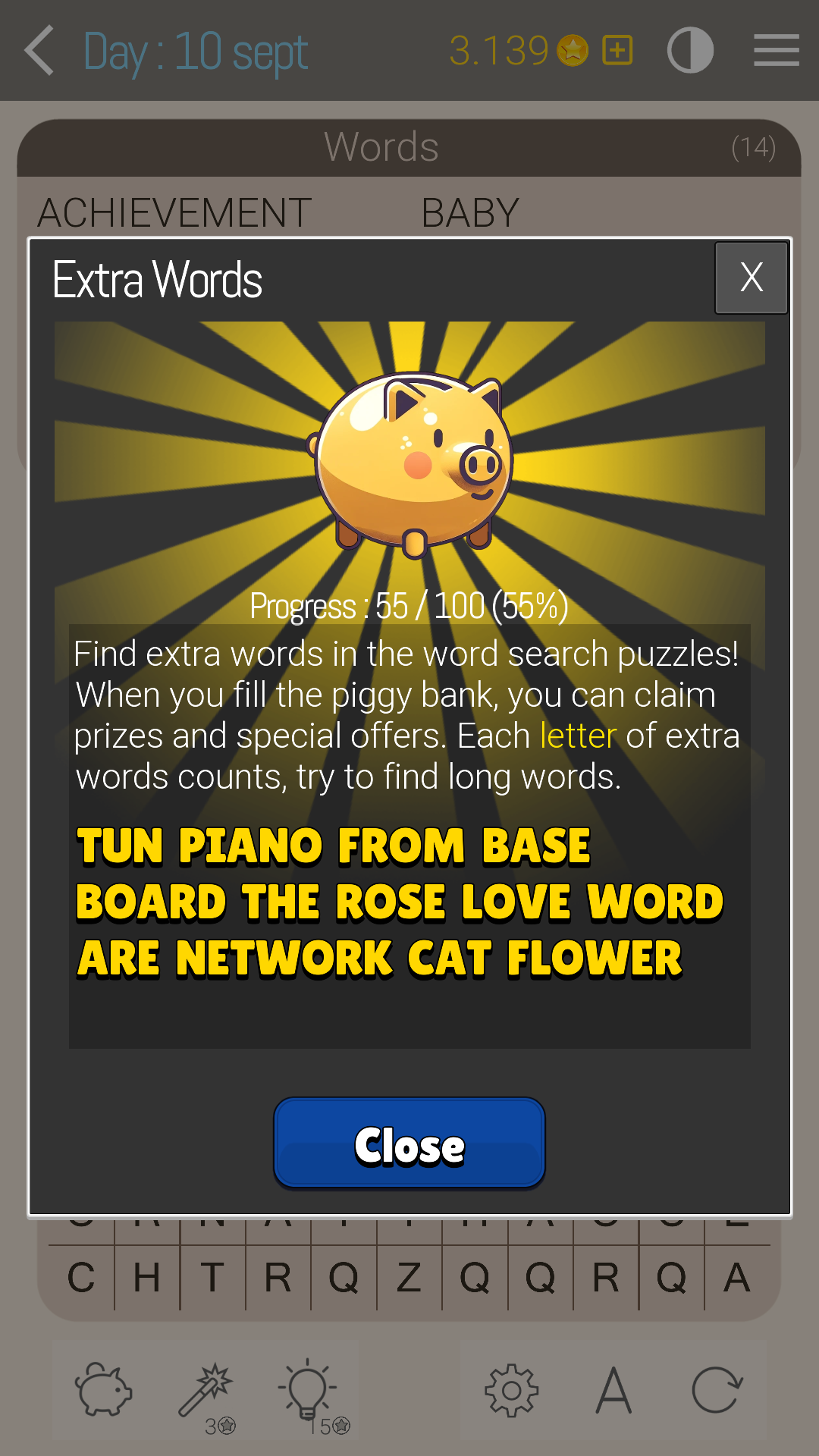Open the settings gear
Screen dimensions: 819x1456
coord(511,1390)
